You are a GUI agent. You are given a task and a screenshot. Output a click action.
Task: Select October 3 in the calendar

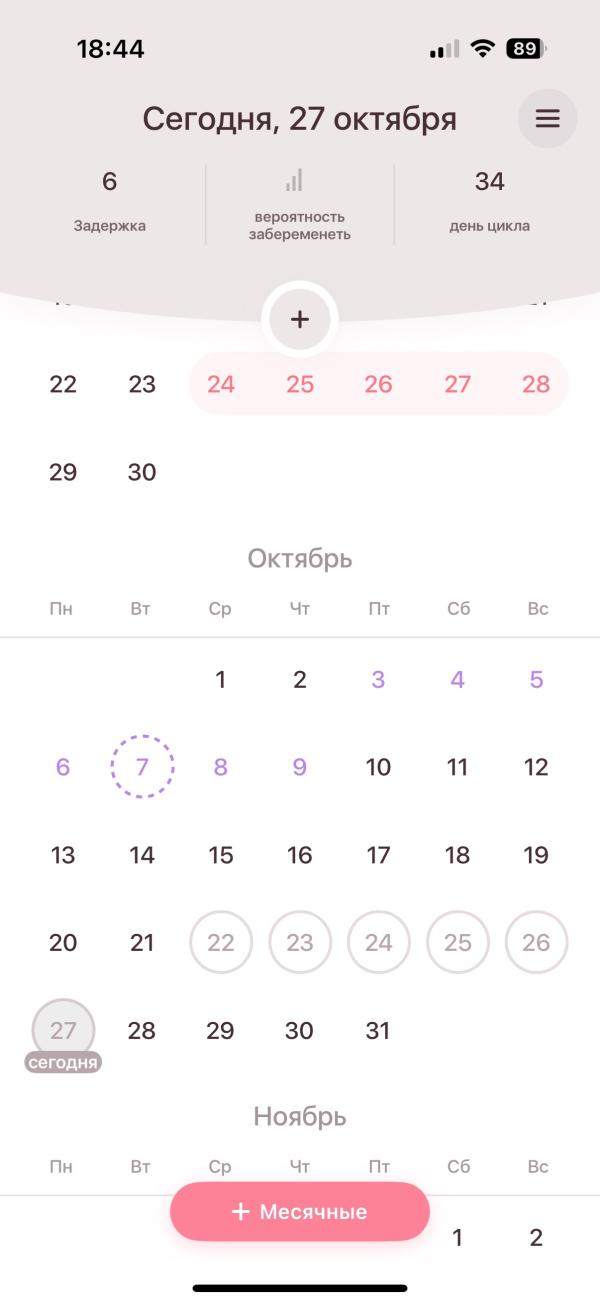(378, 680)
